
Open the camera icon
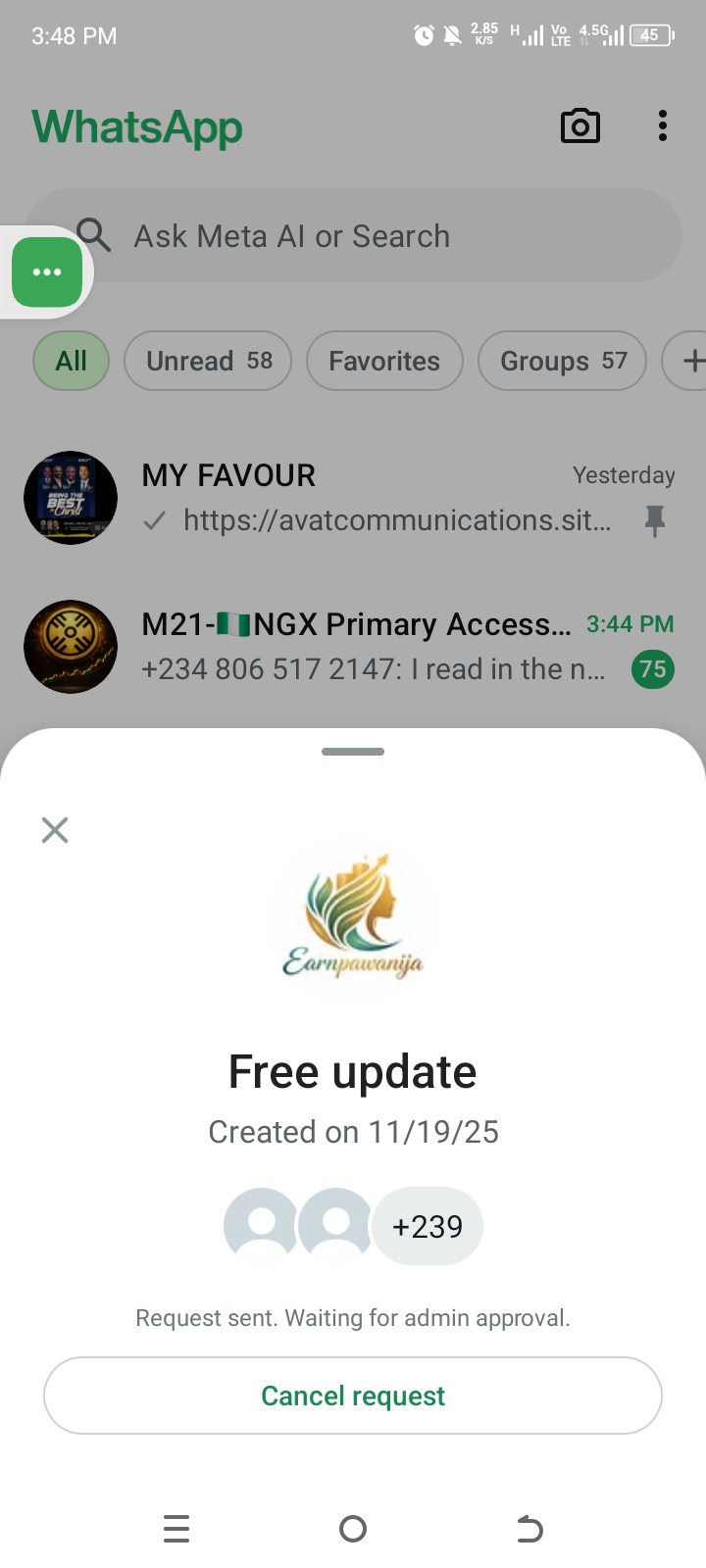click(580, 126)
